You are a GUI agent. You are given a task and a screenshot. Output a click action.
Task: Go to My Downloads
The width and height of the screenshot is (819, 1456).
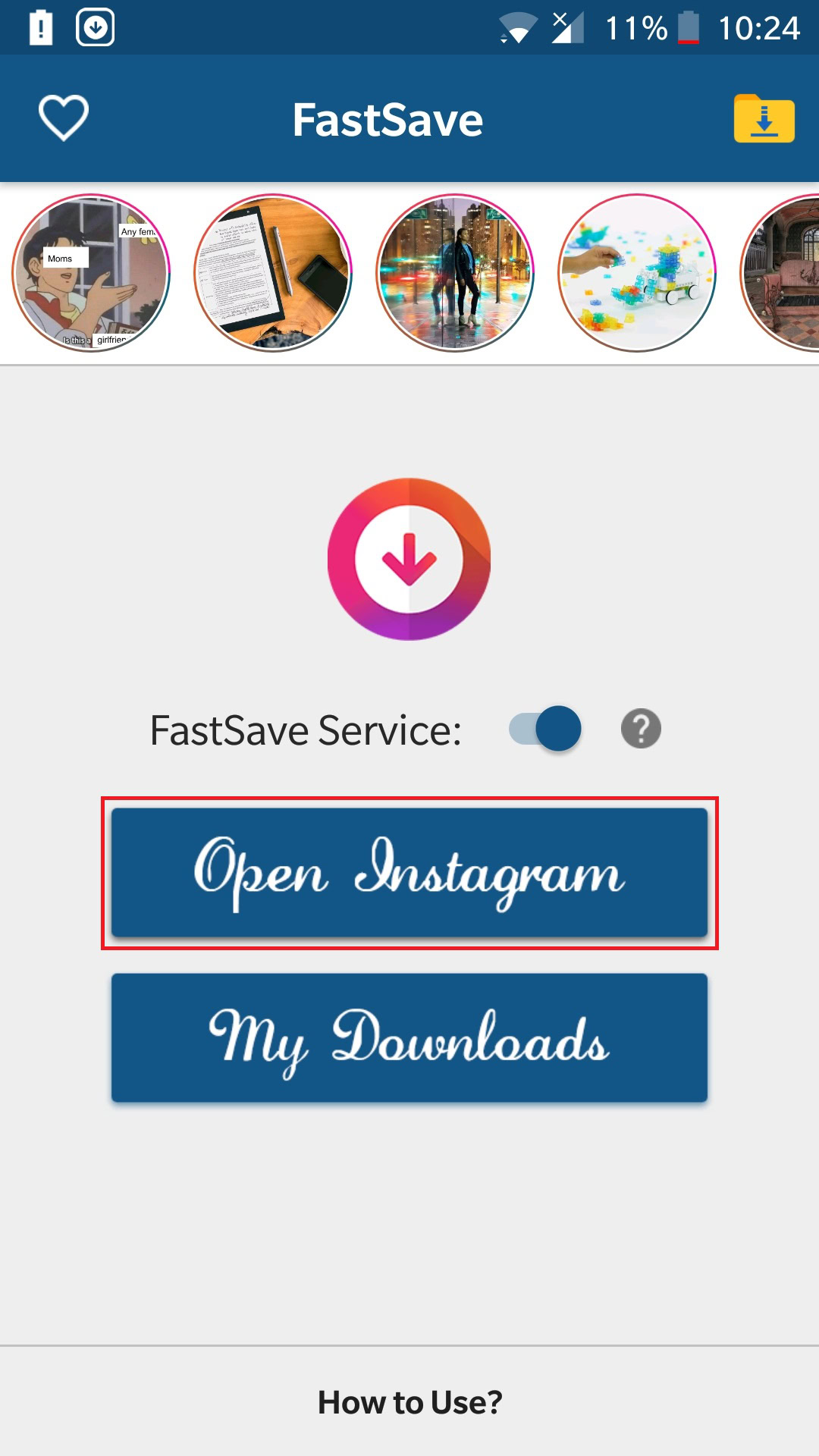409,1038
